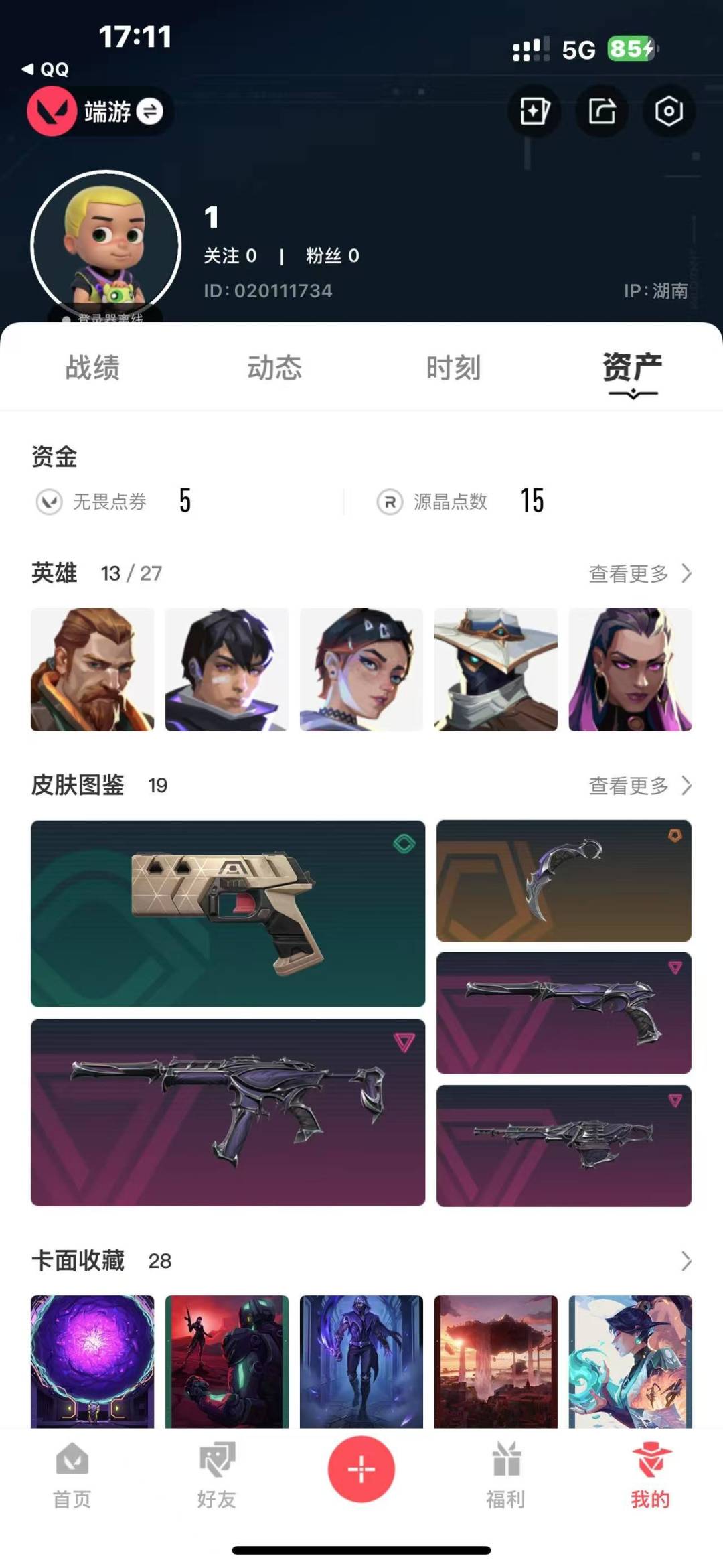Screen dimensions: 723x1568
Task: Open the 时刻 tab
Action: (x=454, y=368)
